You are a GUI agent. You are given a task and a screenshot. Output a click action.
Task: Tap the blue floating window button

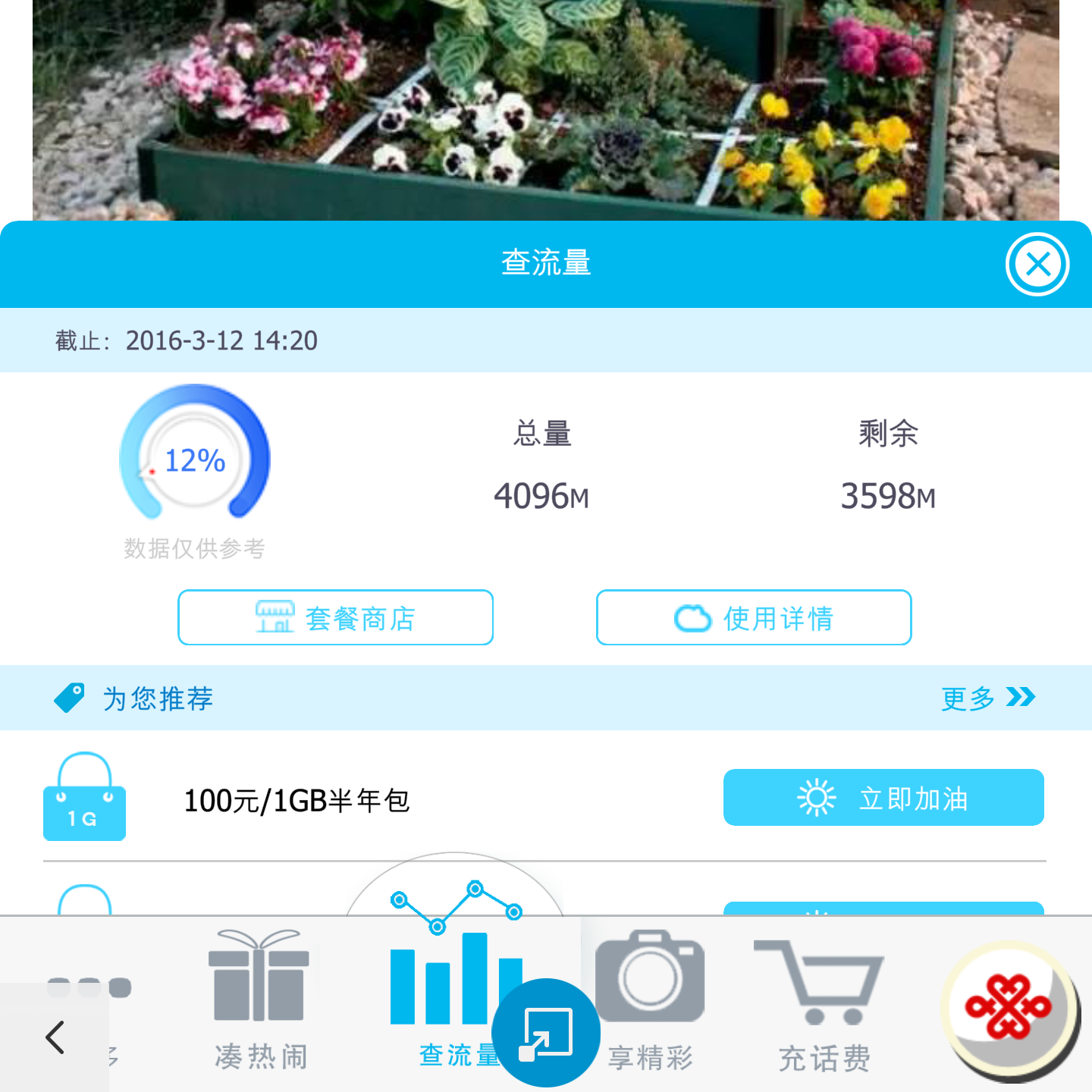[545, 1033]
